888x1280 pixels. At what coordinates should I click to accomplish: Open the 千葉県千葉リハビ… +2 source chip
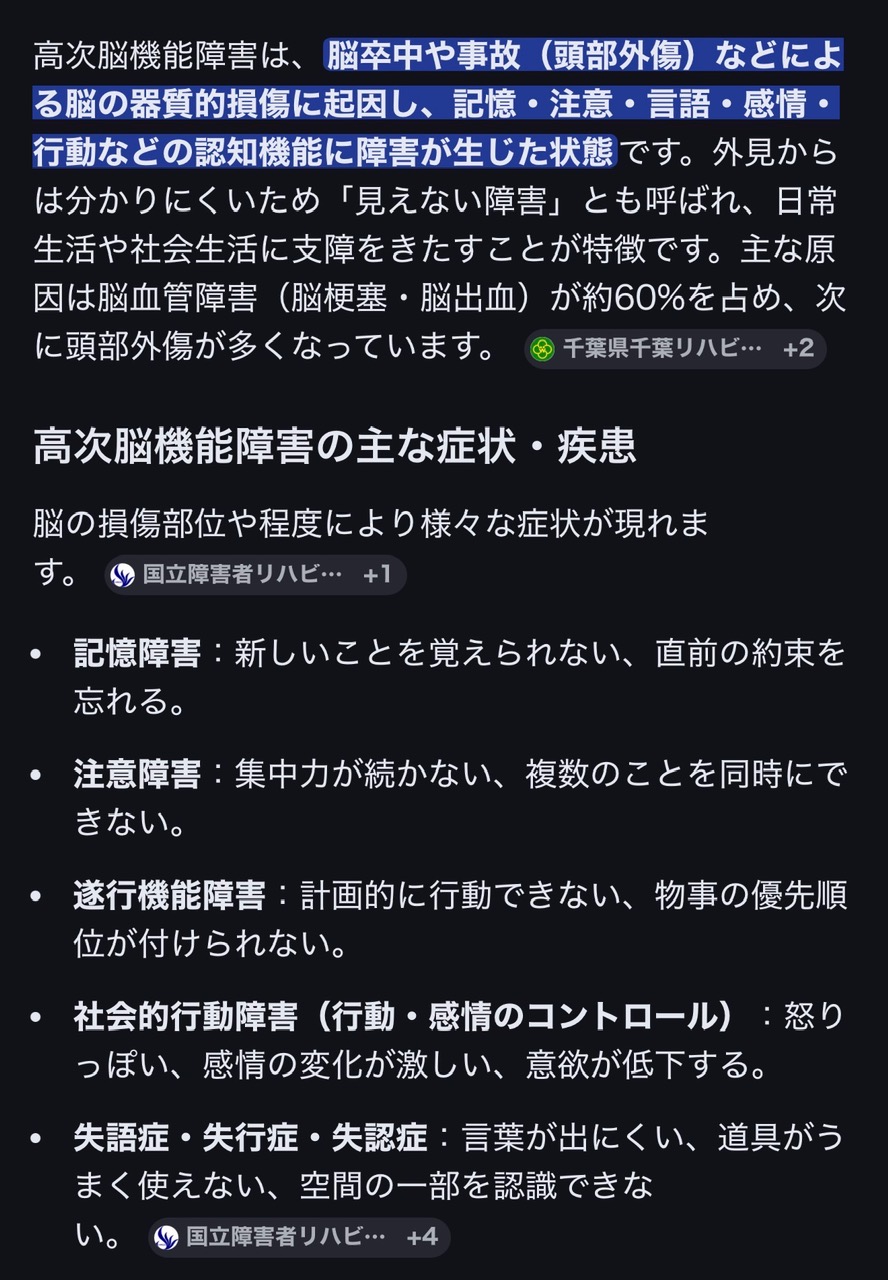pos(675,349)
